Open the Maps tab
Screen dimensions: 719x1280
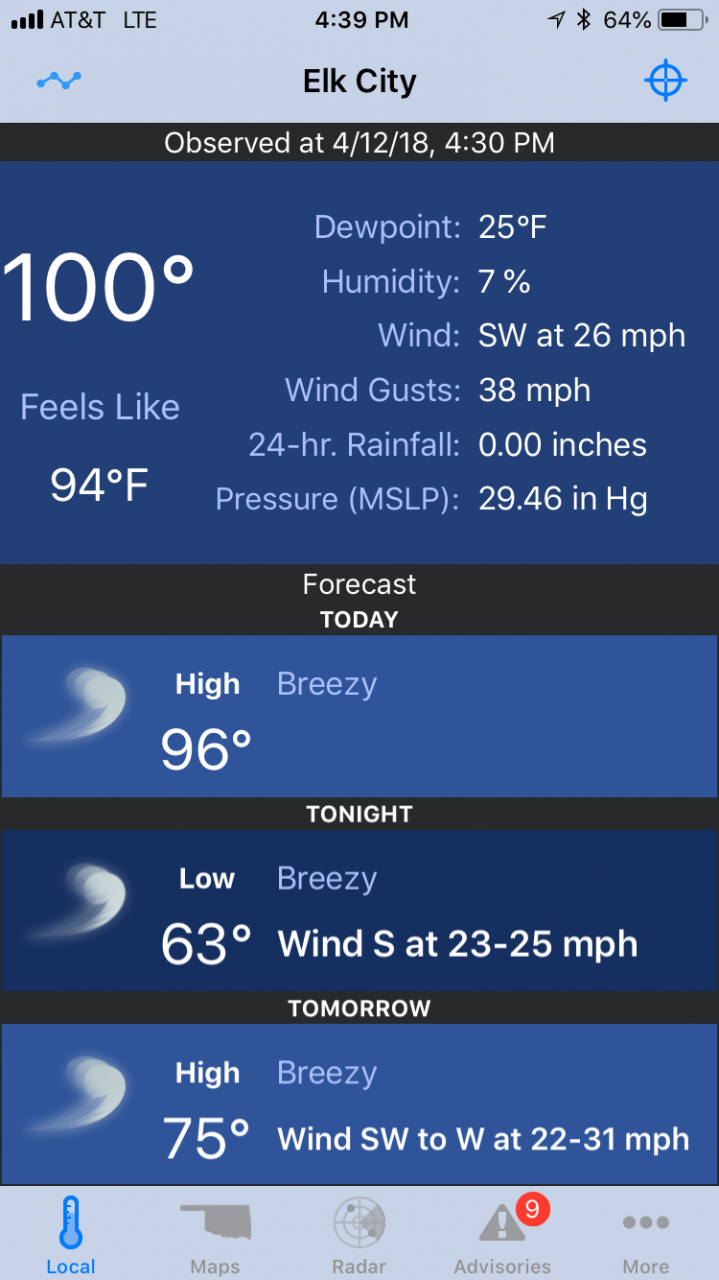[x=215, y=1236]
